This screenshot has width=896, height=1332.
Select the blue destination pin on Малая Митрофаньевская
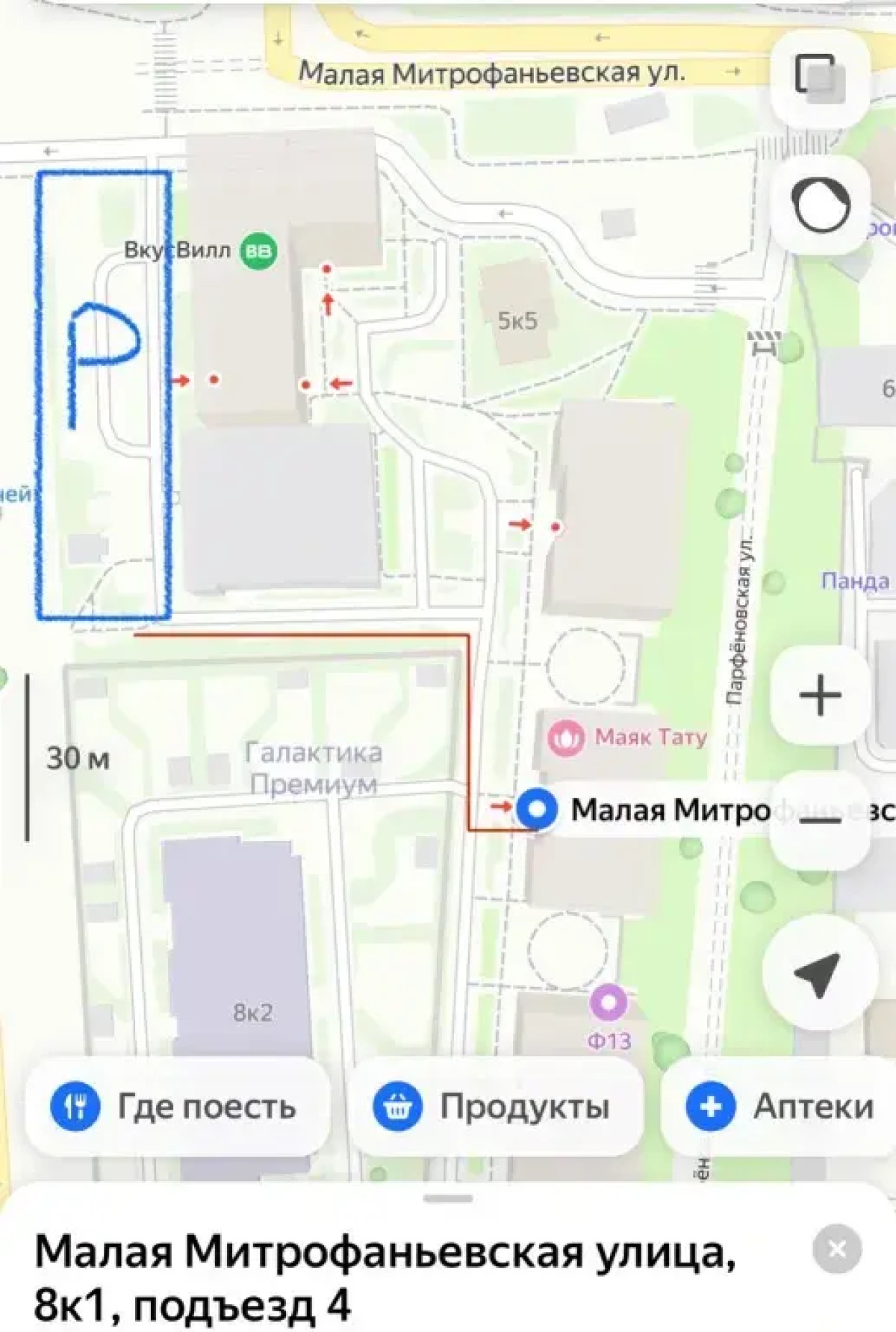tap(536, 809)
